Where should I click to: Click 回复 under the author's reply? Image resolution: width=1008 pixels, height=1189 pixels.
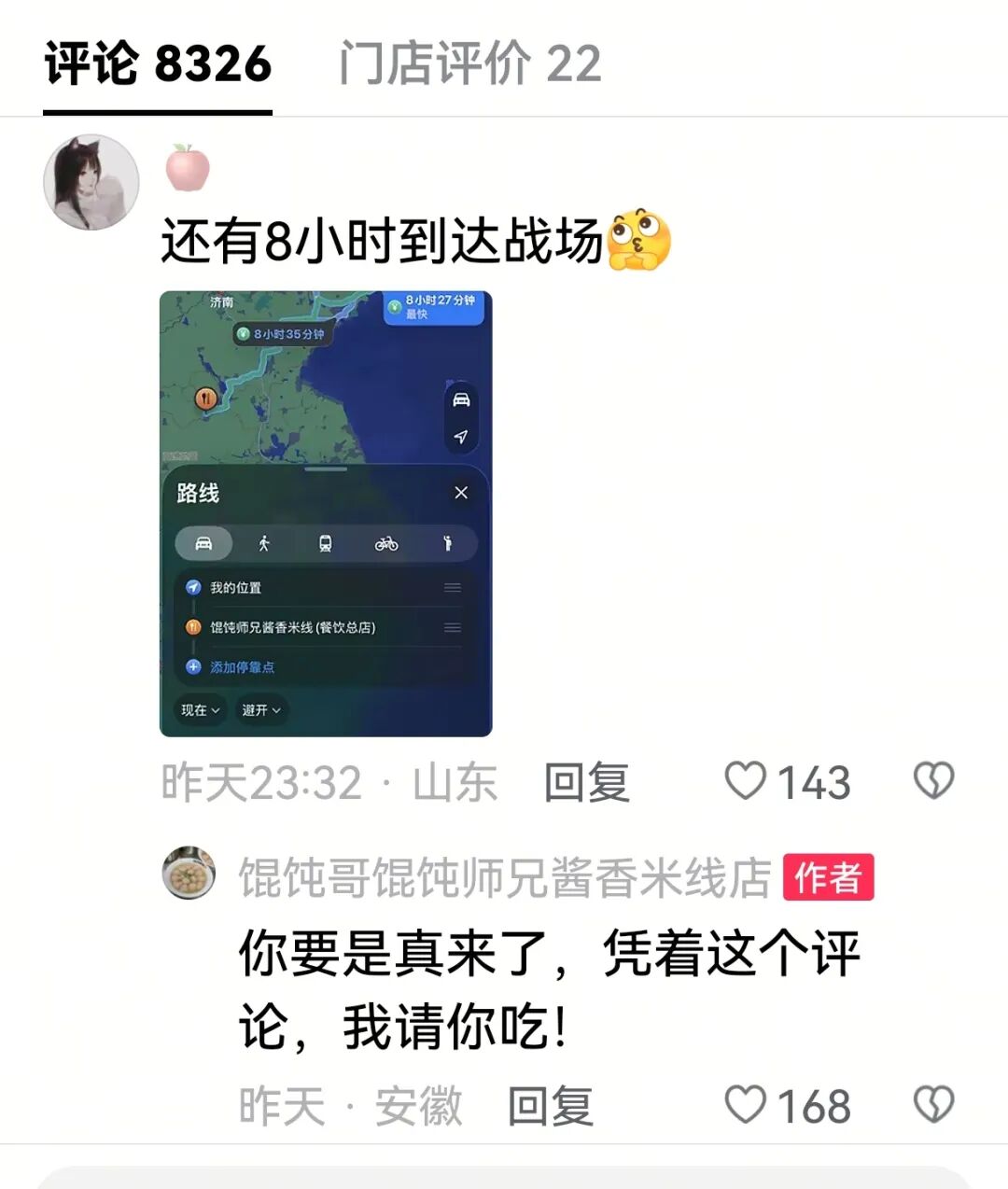[x=548, y=1108]
